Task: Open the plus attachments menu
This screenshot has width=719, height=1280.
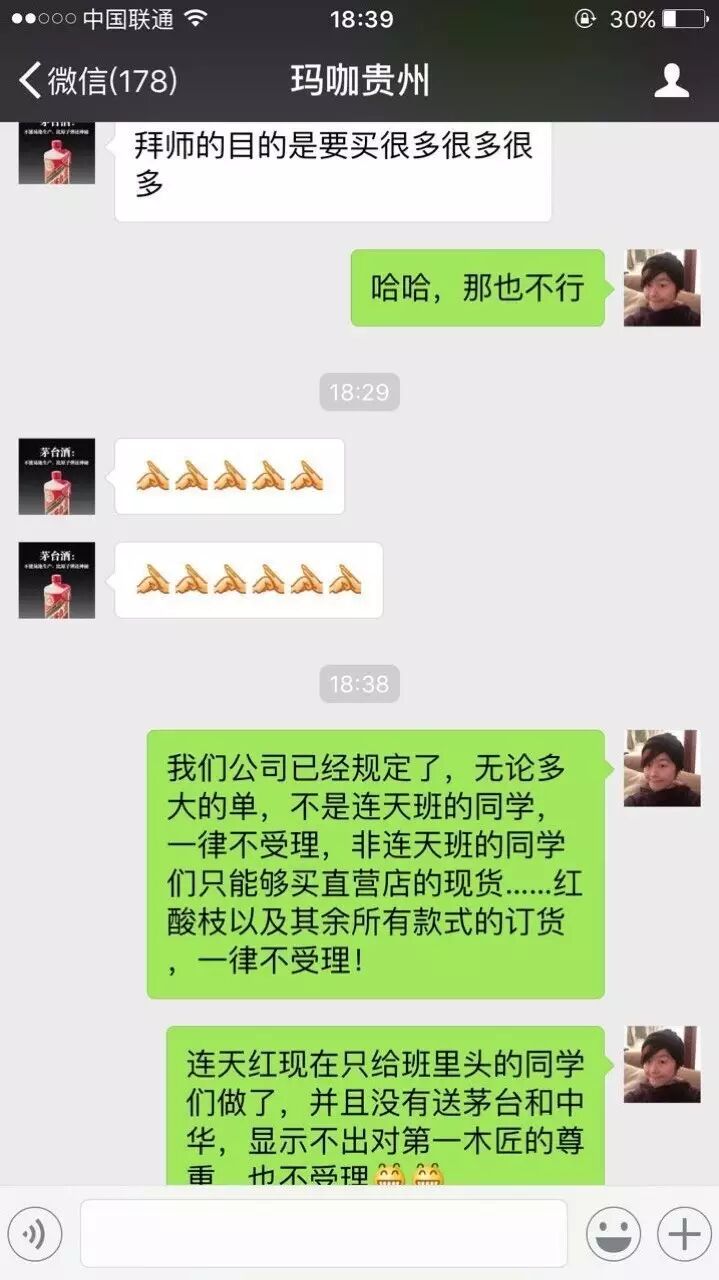Action: (683, 1234)
